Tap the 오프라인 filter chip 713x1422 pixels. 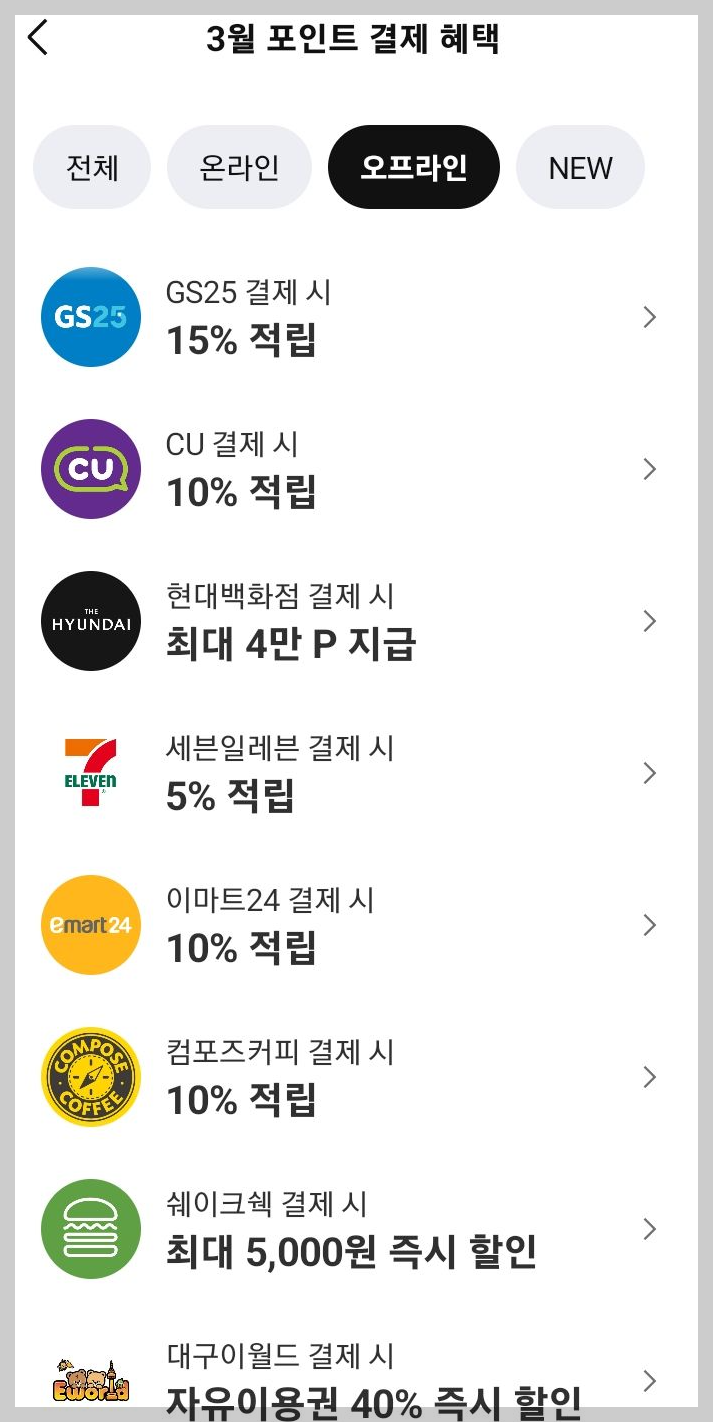click(413, 167)
